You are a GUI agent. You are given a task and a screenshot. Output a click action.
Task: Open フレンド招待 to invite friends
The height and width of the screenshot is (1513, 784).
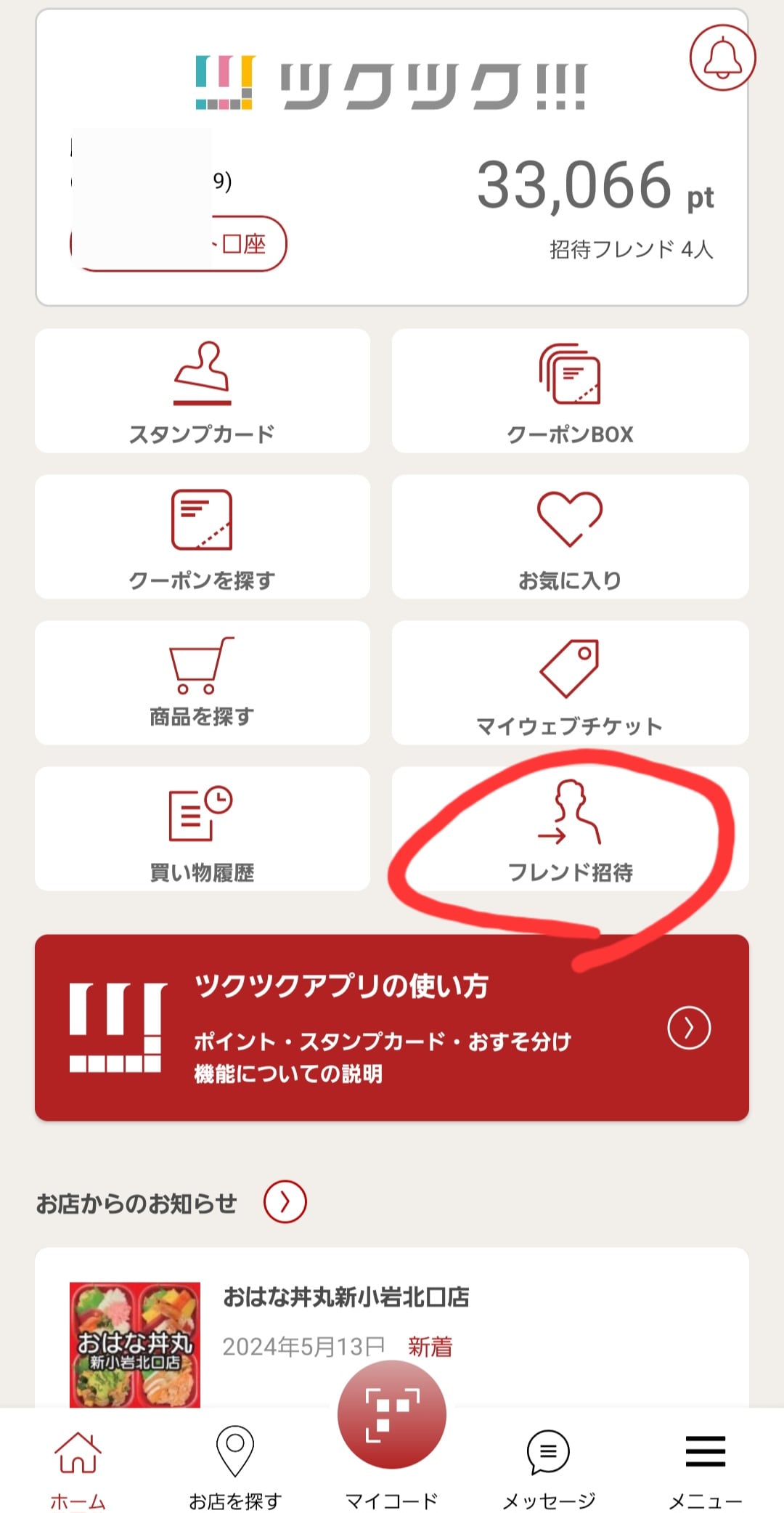point(570,829)
